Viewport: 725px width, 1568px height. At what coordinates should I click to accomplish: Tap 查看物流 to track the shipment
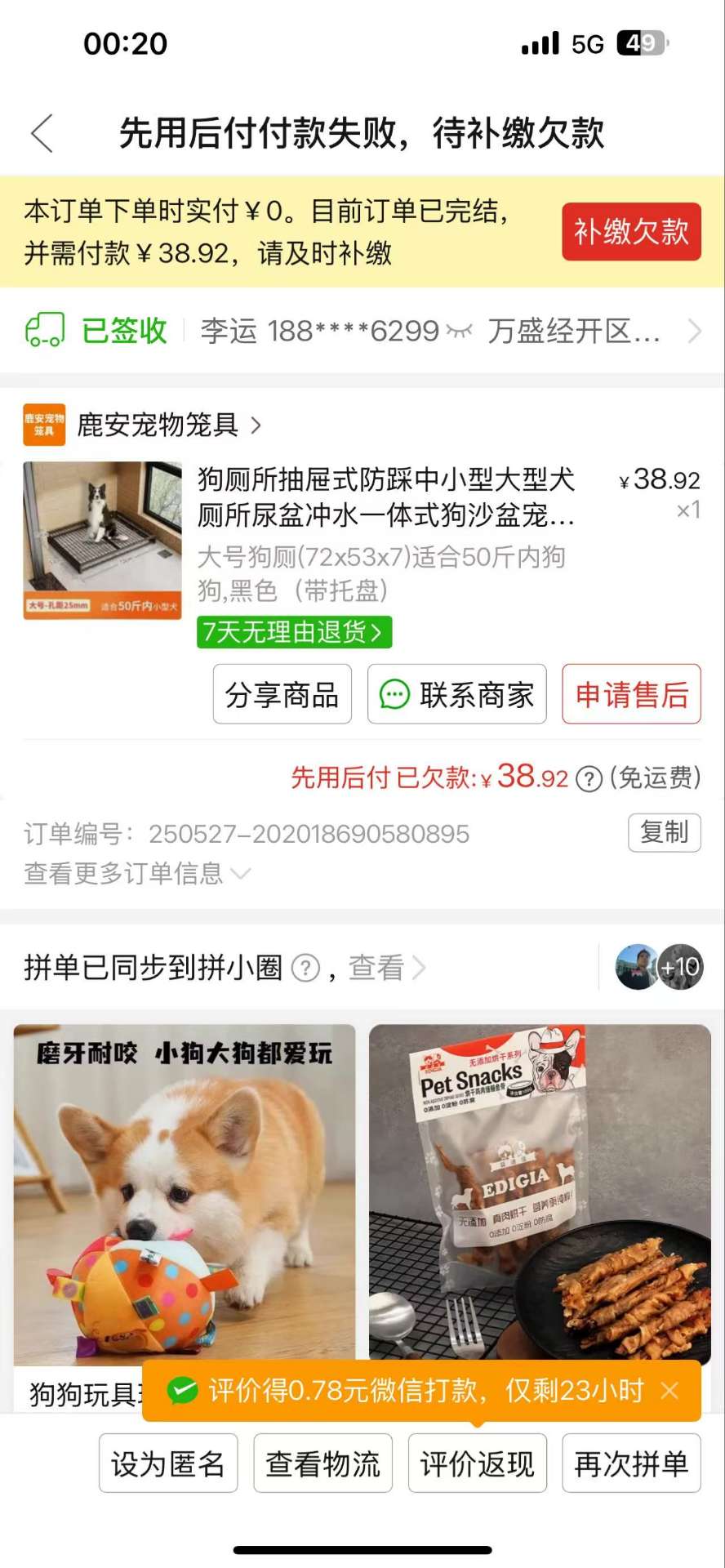(322, 1463)
